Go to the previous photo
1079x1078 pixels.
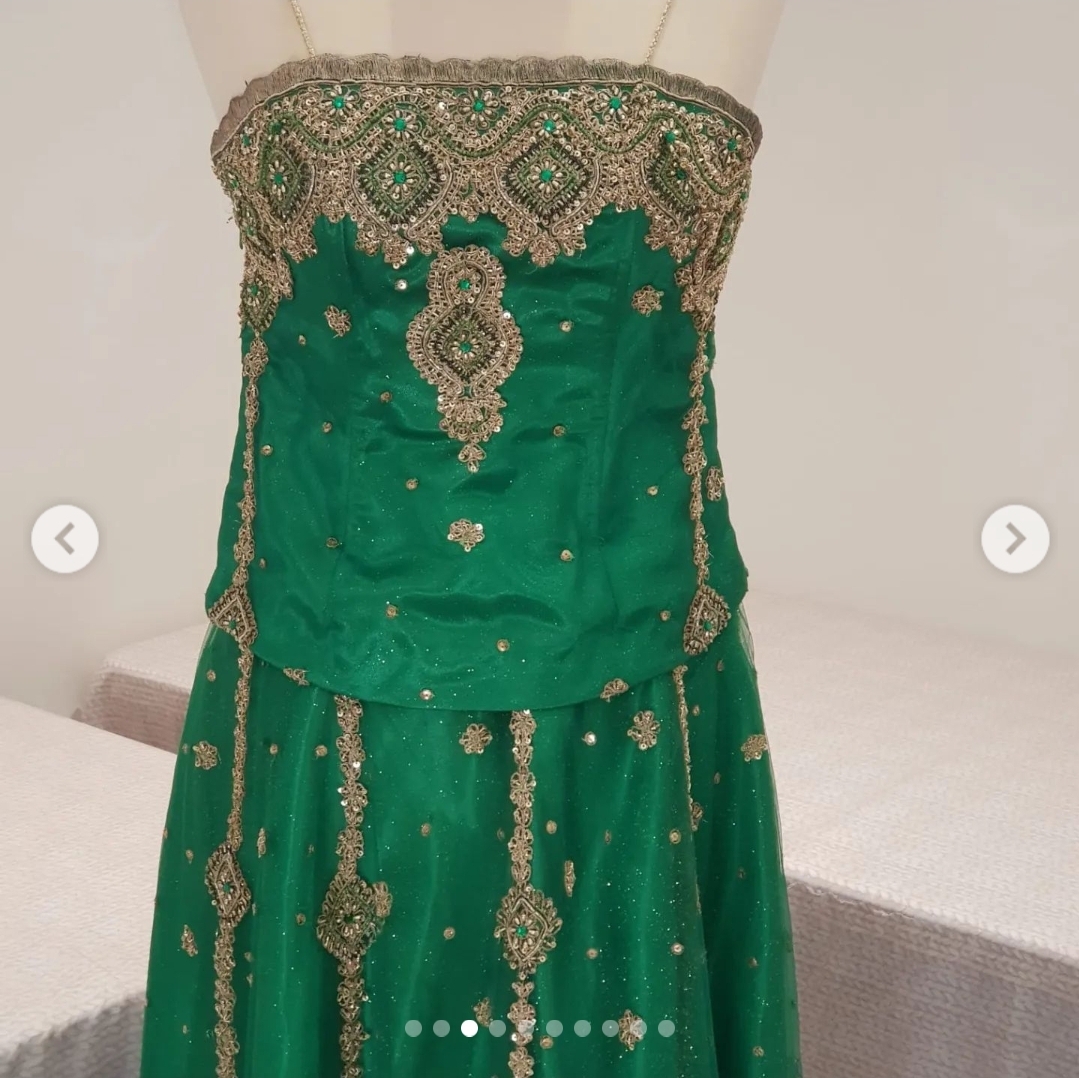(65, 539)
